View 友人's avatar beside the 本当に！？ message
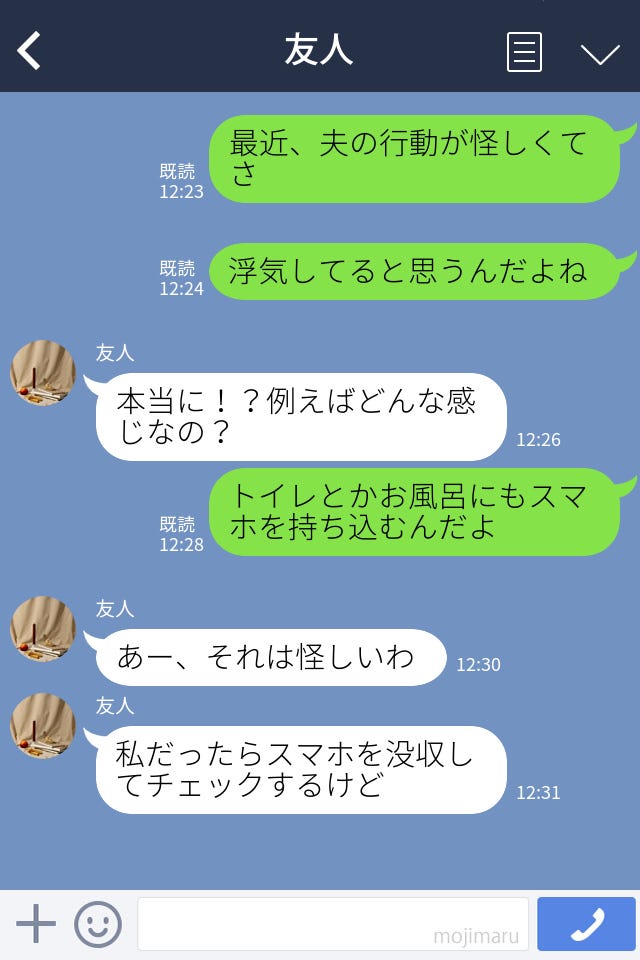This screenshot has height=960, width=640. [x=43, y=373]
